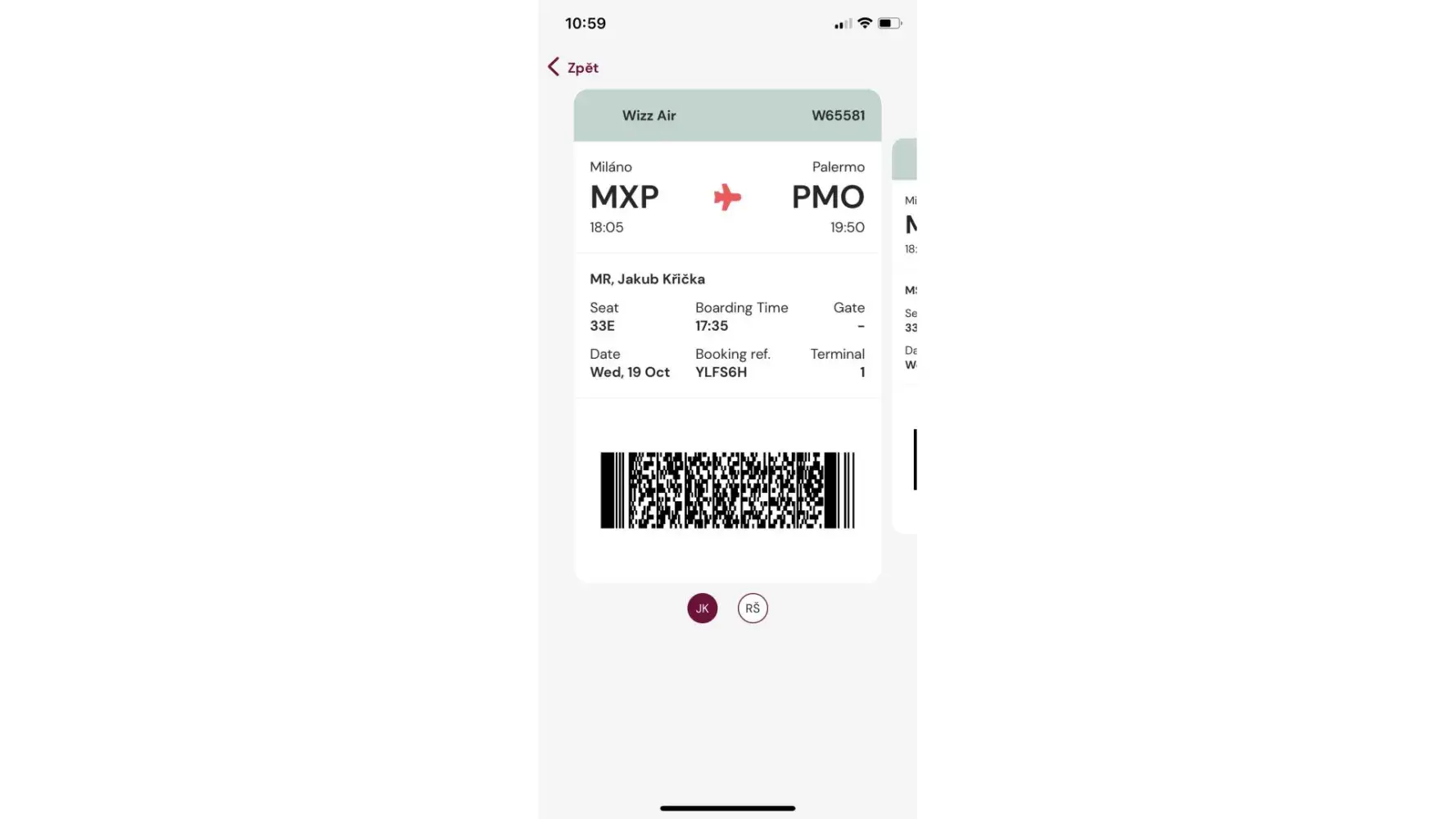Tap Jakub Křička's Wizz Air boarding pass card
Image resolution: width=1456 pixels, height=819 pixels.
727,336
